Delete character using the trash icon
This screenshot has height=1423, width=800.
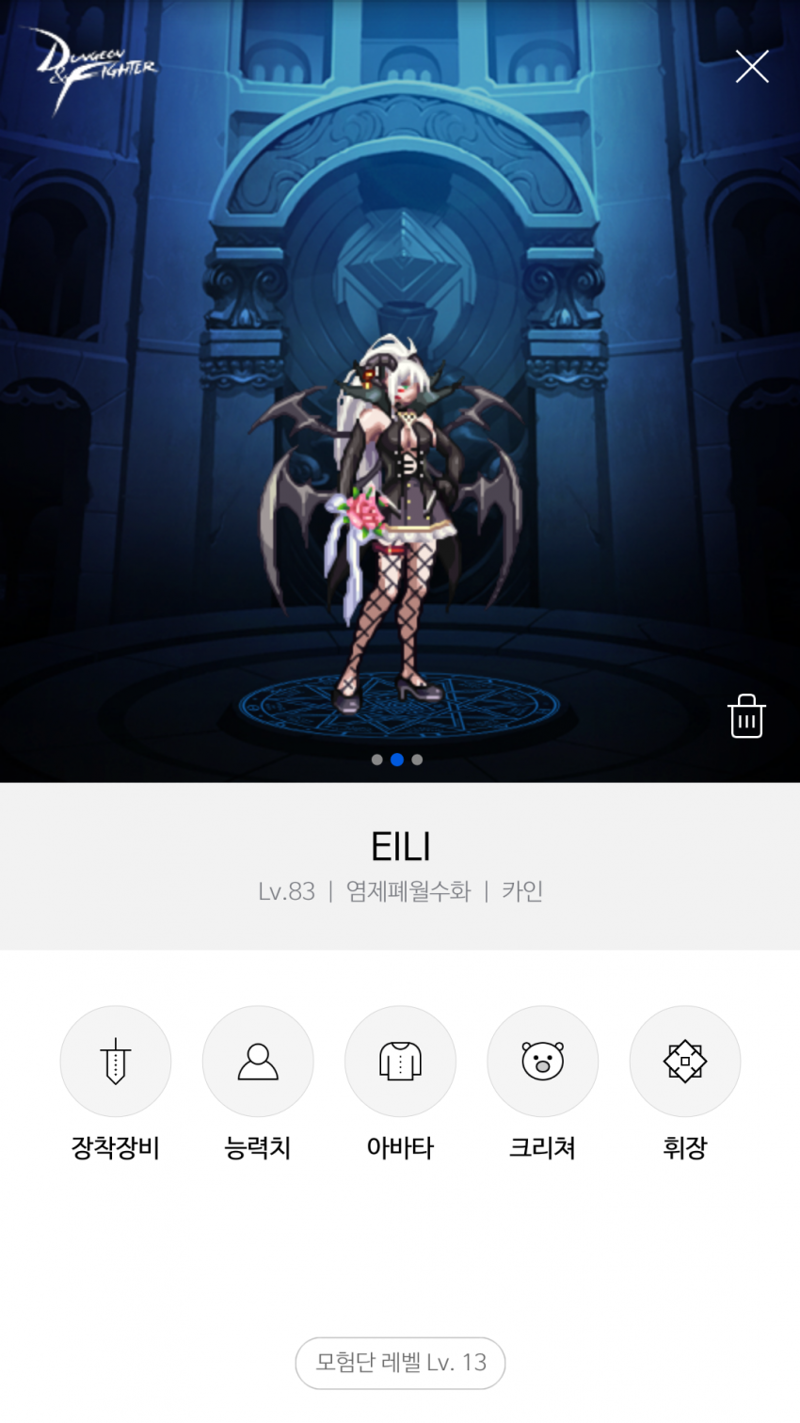click(746, 716)
